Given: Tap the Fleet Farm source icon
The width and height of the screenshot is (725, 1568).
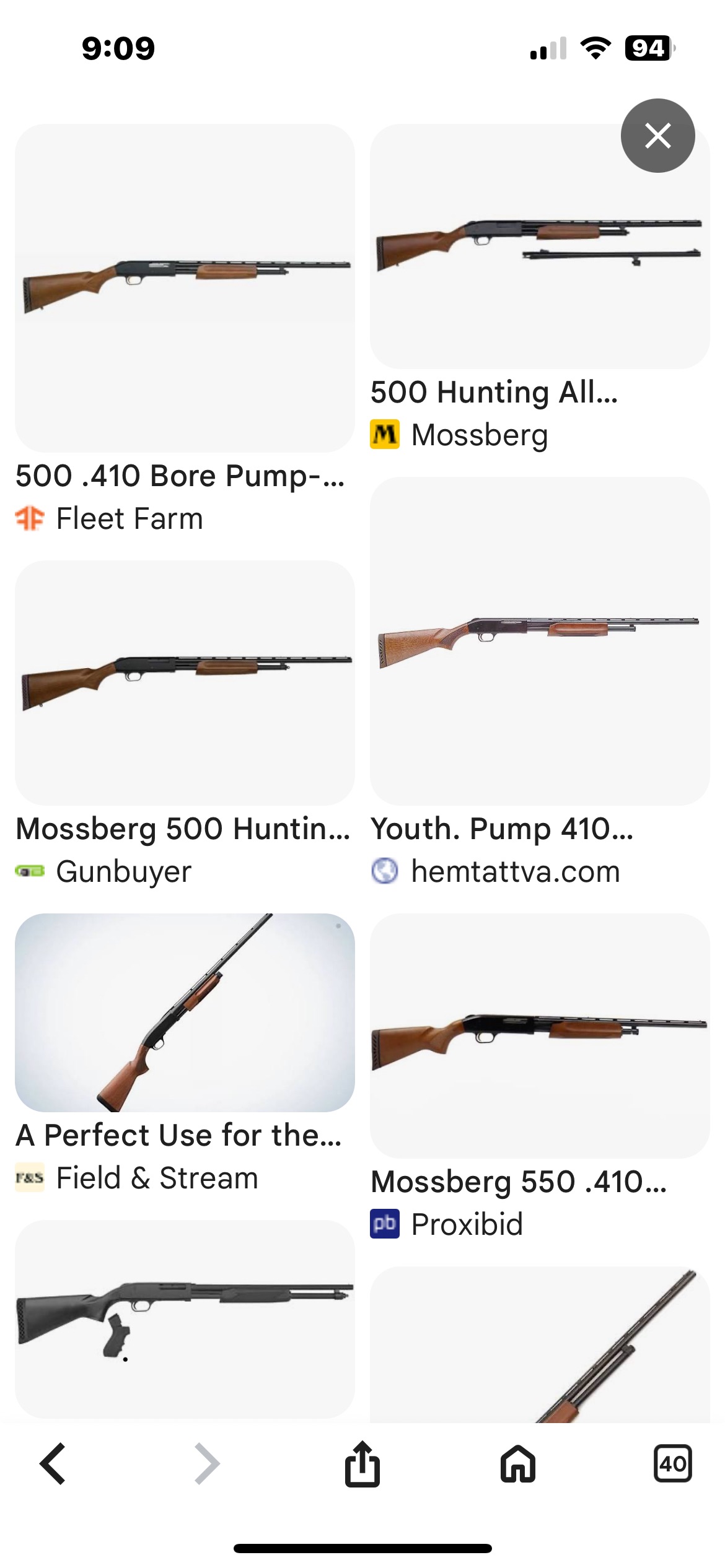Looking at the screenshot, I should coord(31,519).
